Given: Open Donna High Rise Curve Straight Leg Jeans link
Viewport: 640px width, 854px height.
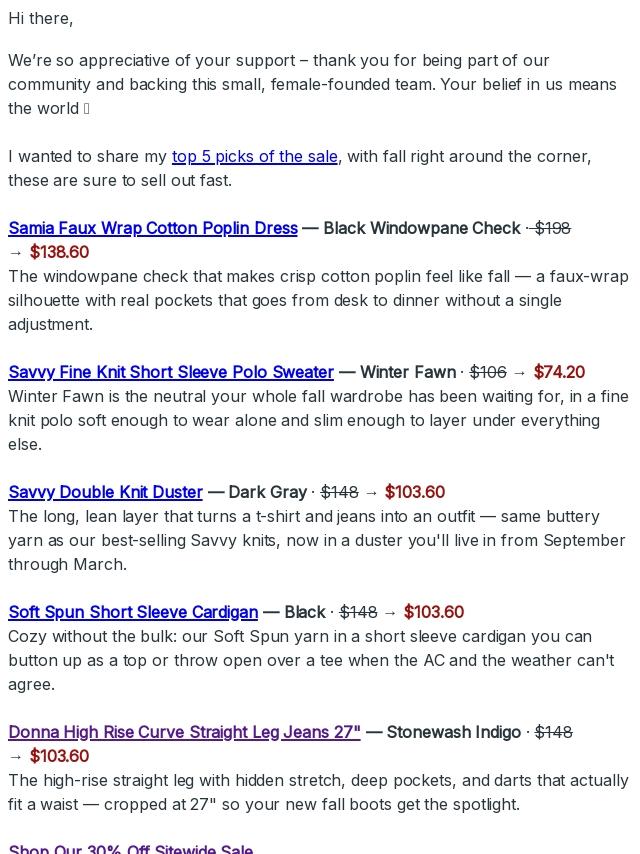Looking at the screenshot, I should click(185, 731).
